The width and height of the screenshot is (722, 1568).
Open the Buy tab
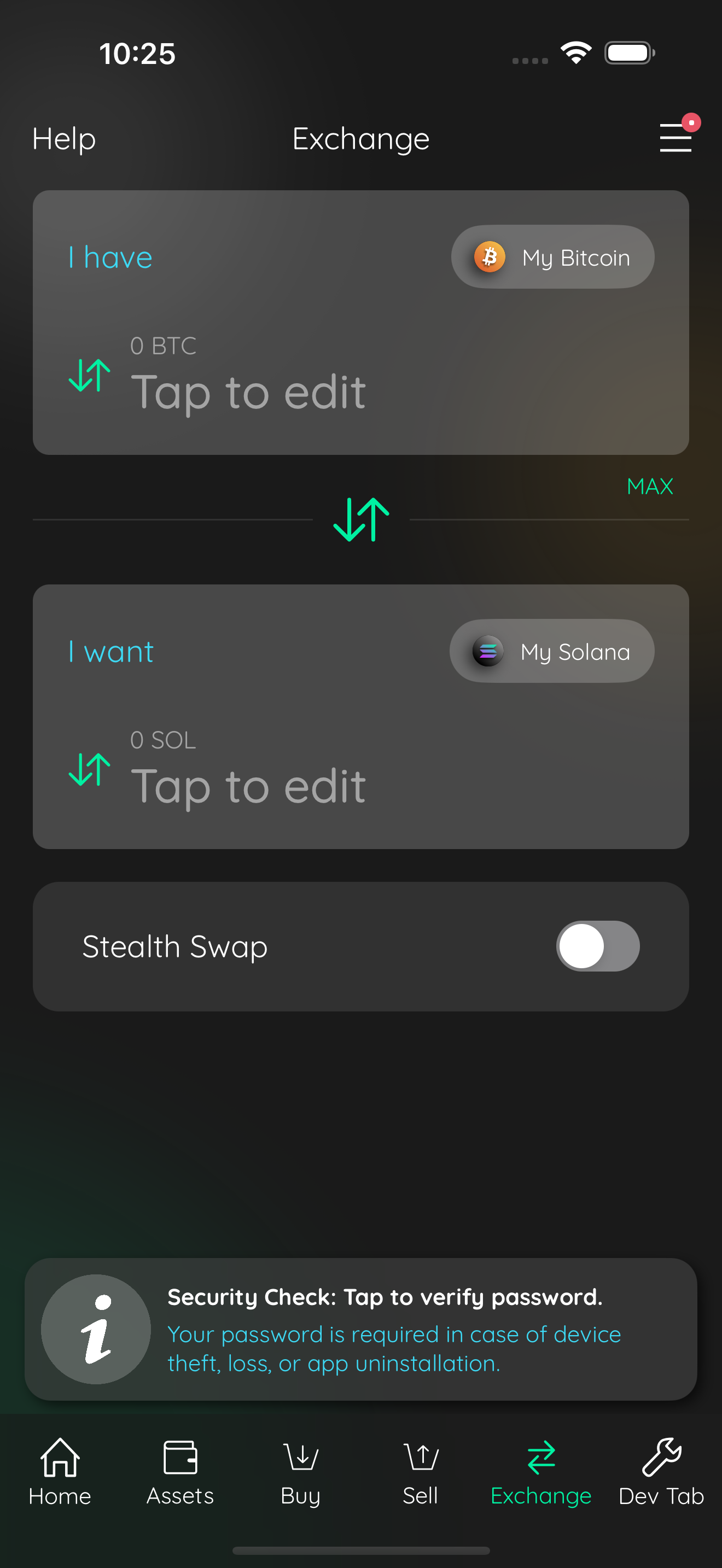(x=301, y=1472)
